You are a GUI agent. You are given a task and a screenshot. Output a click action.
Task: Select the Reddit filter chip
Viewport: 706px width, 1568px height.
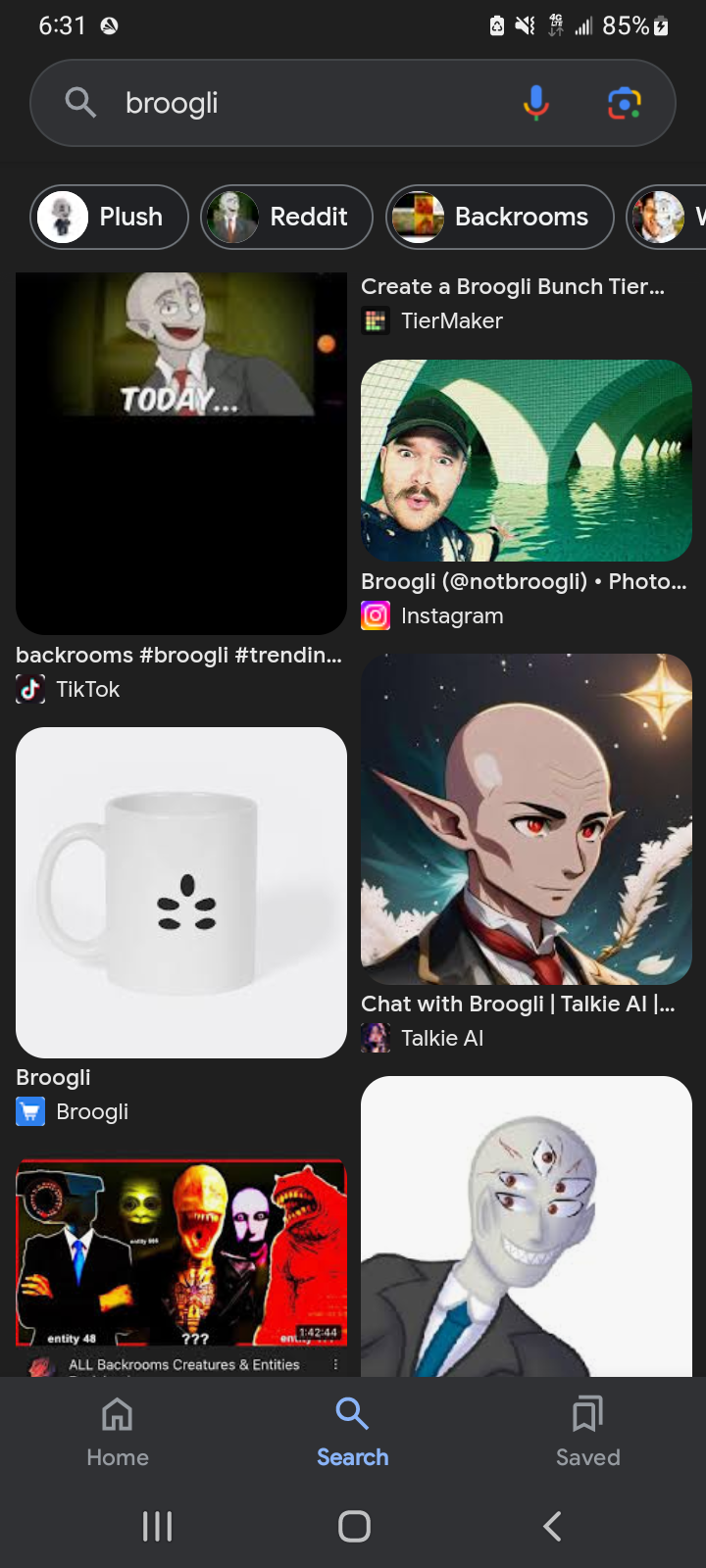point(286,217)
